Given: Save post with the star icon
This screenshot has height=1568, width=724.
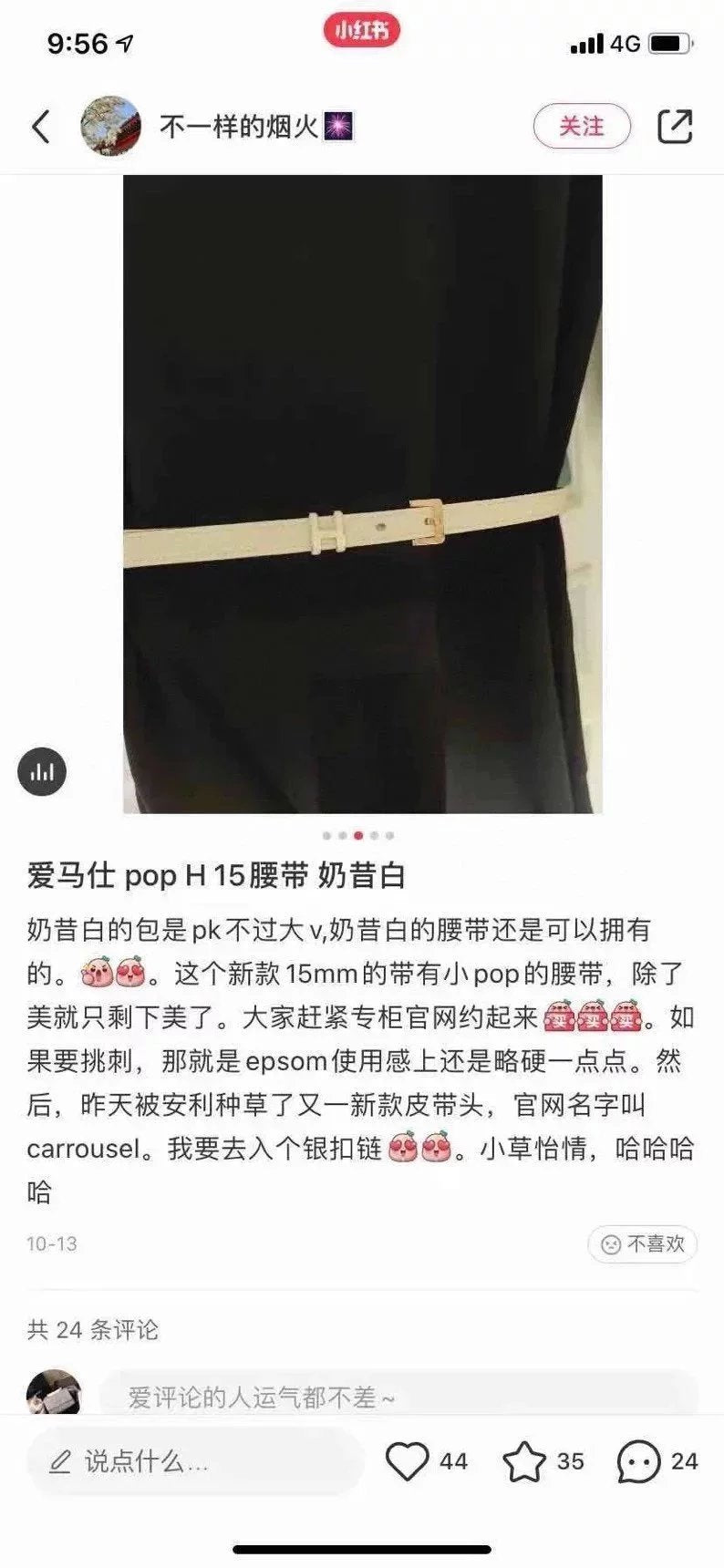Looking at the screenshot, I should (524, 1461).
